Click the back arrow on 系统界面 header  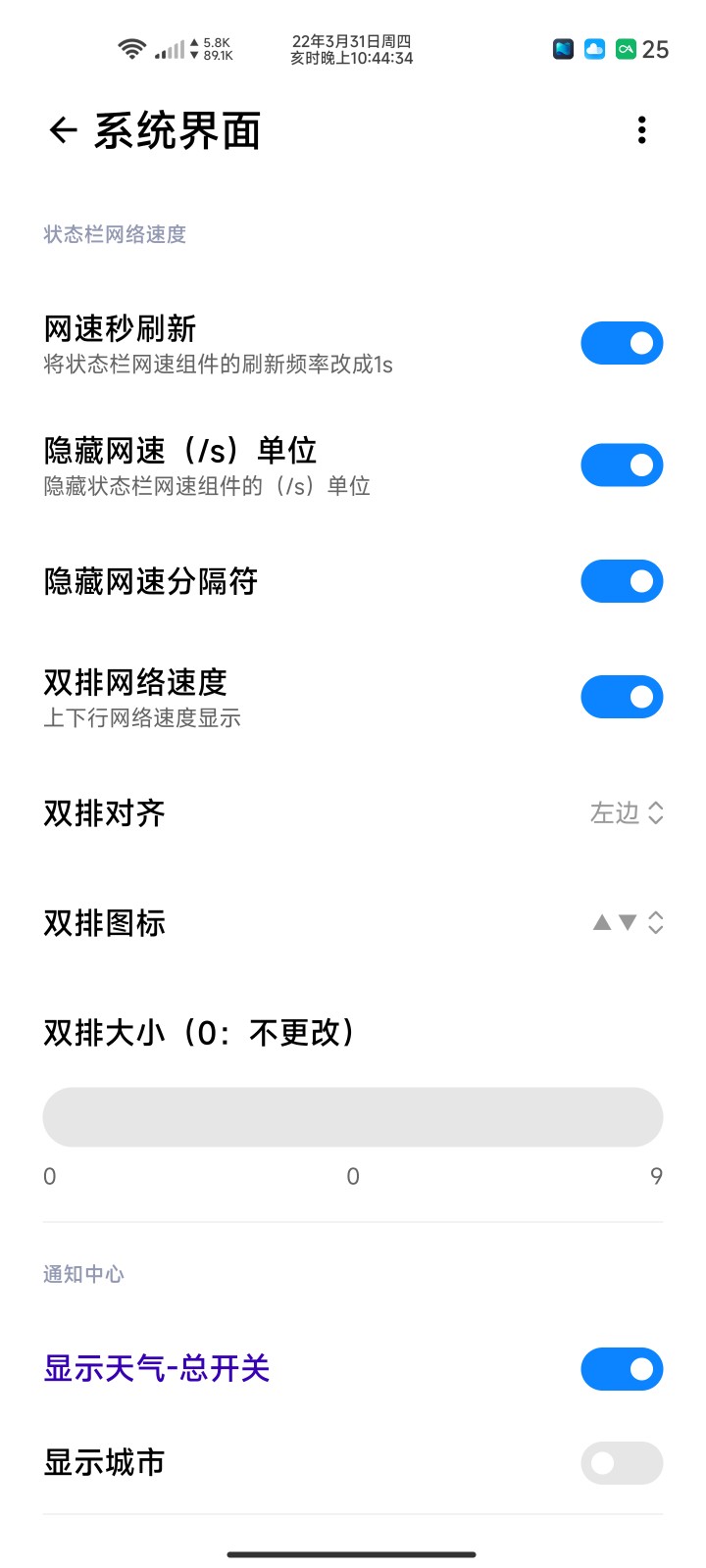click(x=62, y=129)
